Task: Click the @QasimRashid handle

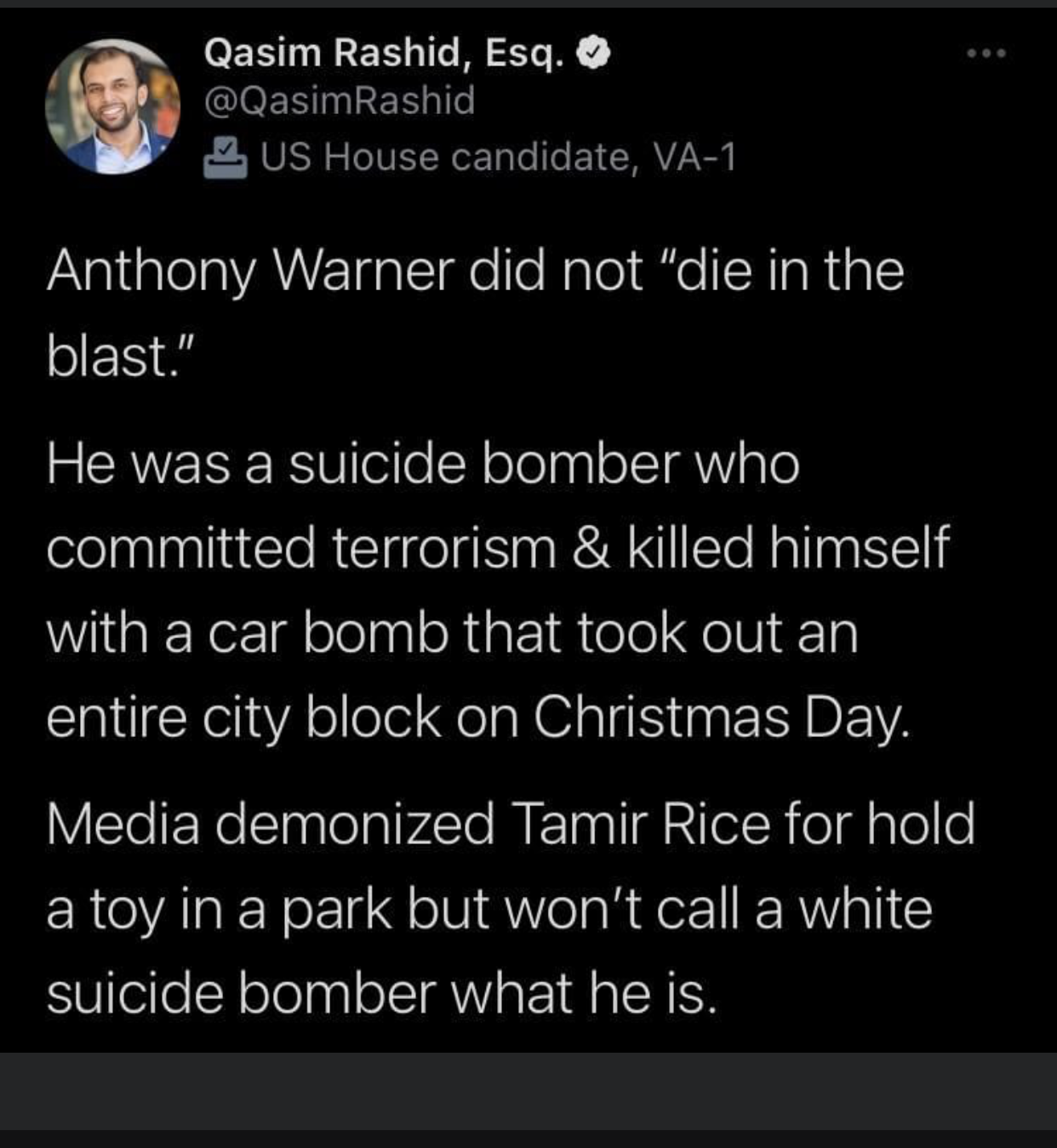Action: [x=334, y=102]
